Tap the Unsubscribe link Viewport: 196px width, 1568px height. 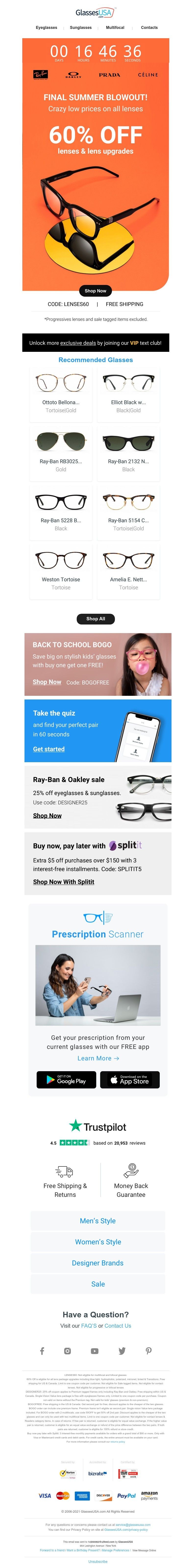point(98,1562)
